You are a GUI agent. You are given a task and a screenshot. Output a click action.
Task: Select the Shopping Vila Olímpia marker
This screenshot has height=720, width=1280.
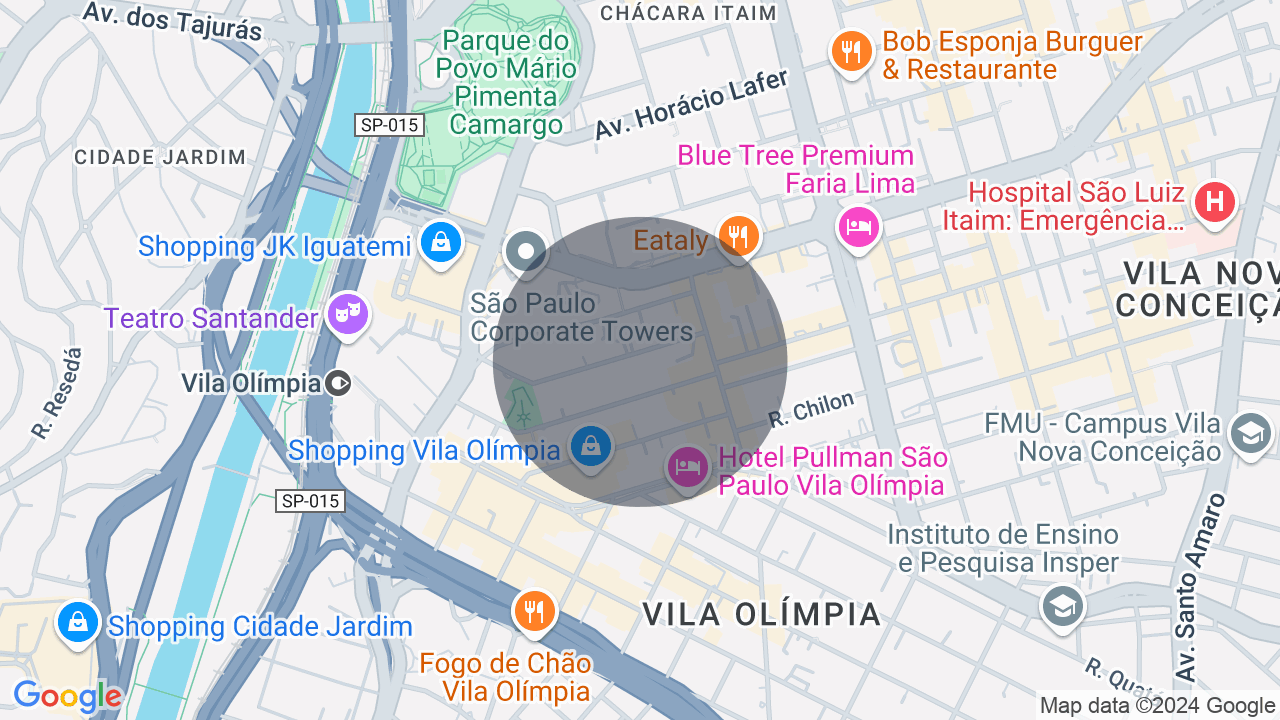(x=591, y=445)
